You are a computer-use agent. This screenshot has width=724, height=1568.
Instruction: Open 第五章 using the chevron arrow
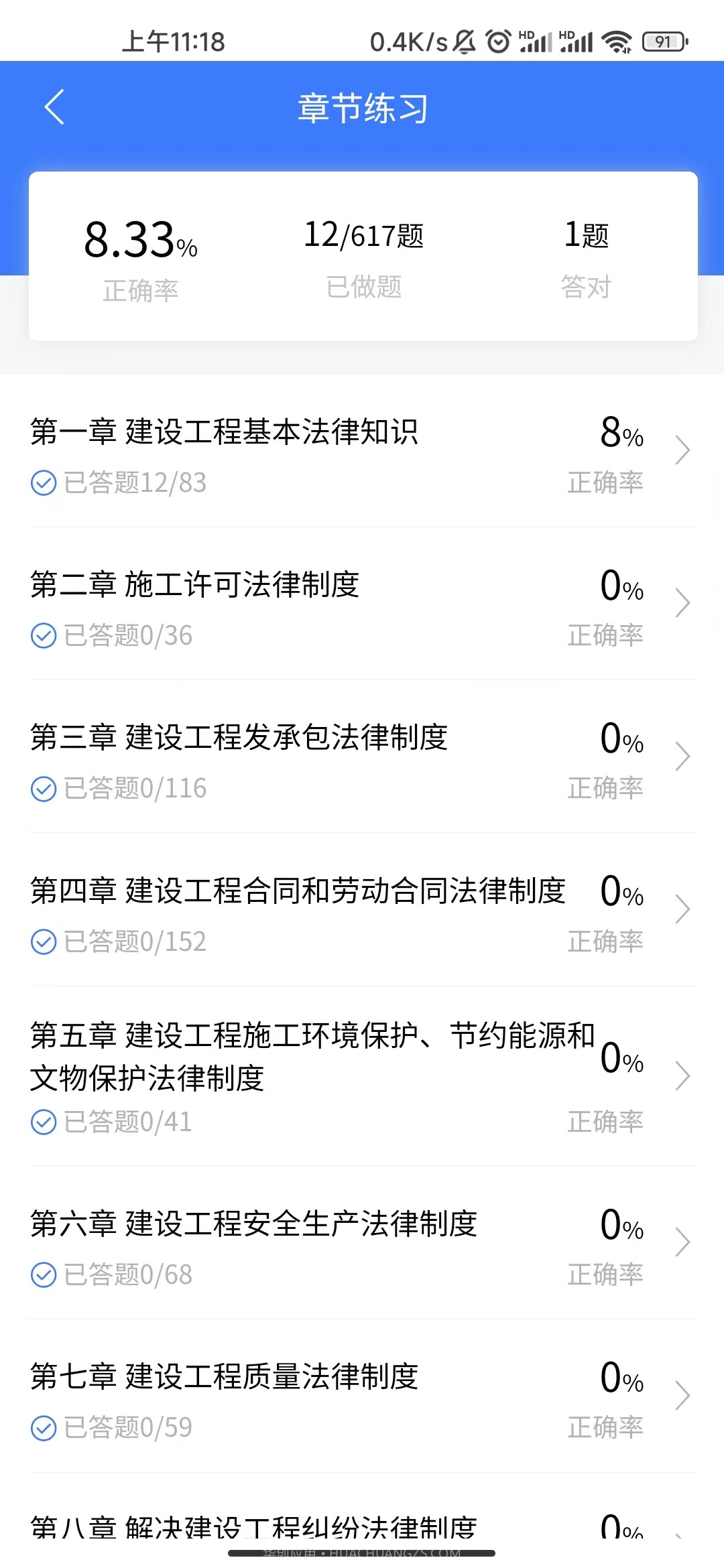684,1075
